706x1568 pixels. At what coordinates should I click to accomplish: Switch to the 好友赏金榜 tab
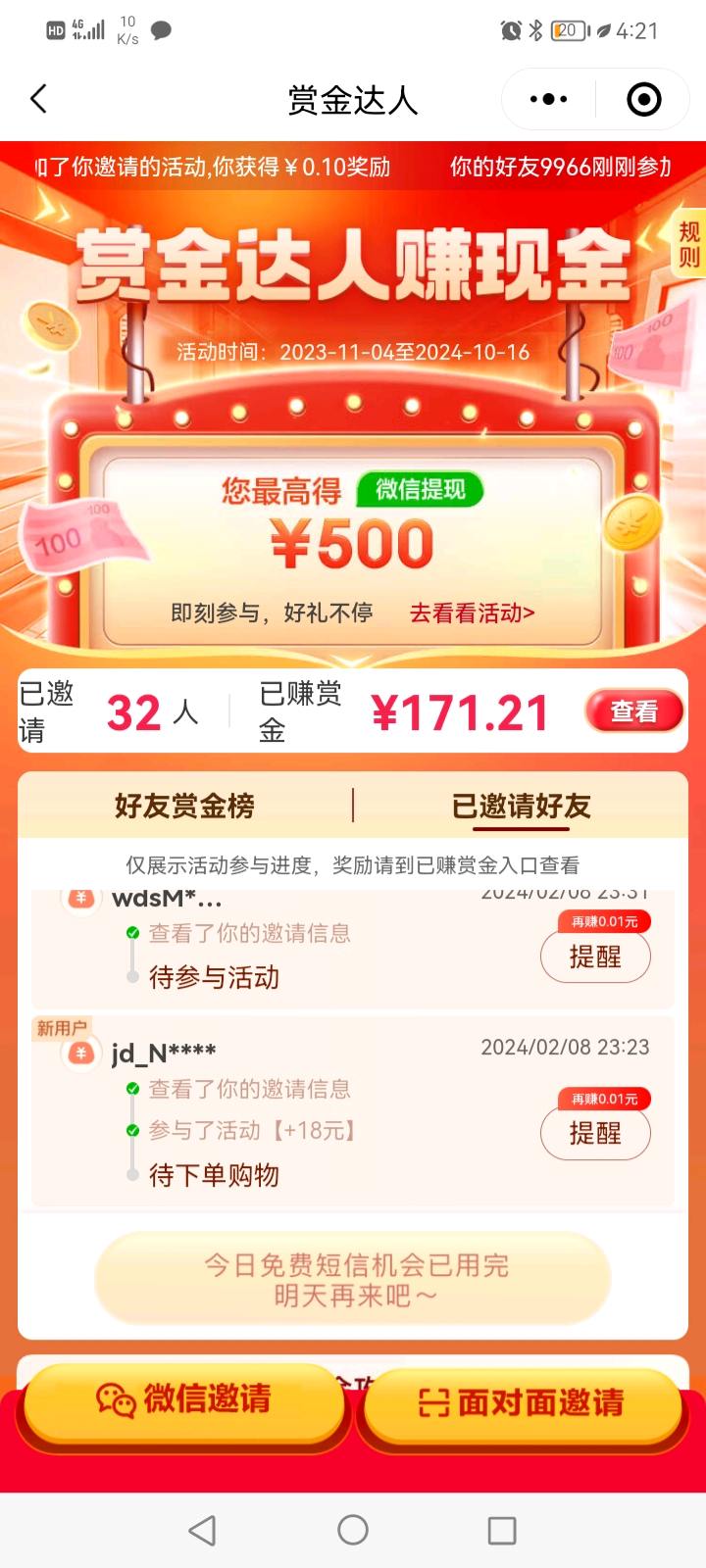click(x=184, y=806)
